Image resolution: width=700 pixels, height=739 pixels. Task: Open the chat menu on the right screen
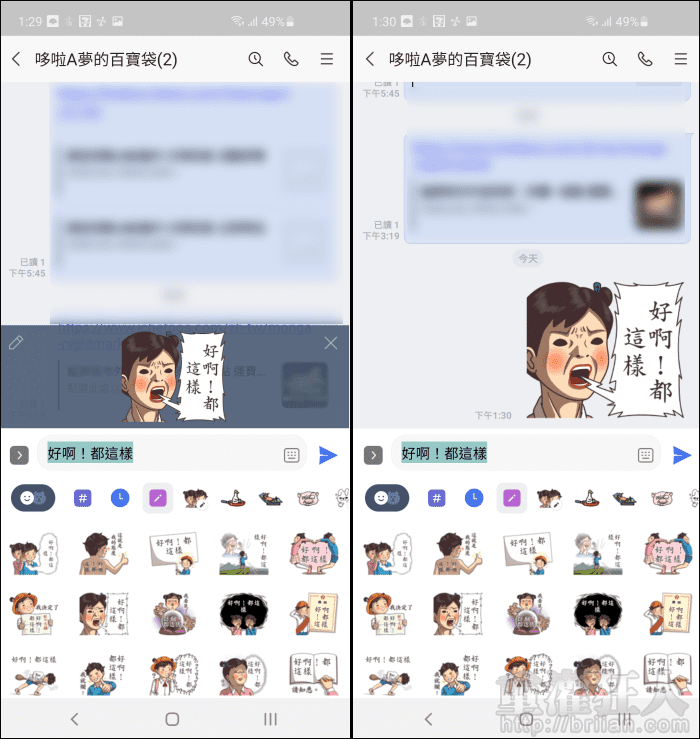click(681, 60)
